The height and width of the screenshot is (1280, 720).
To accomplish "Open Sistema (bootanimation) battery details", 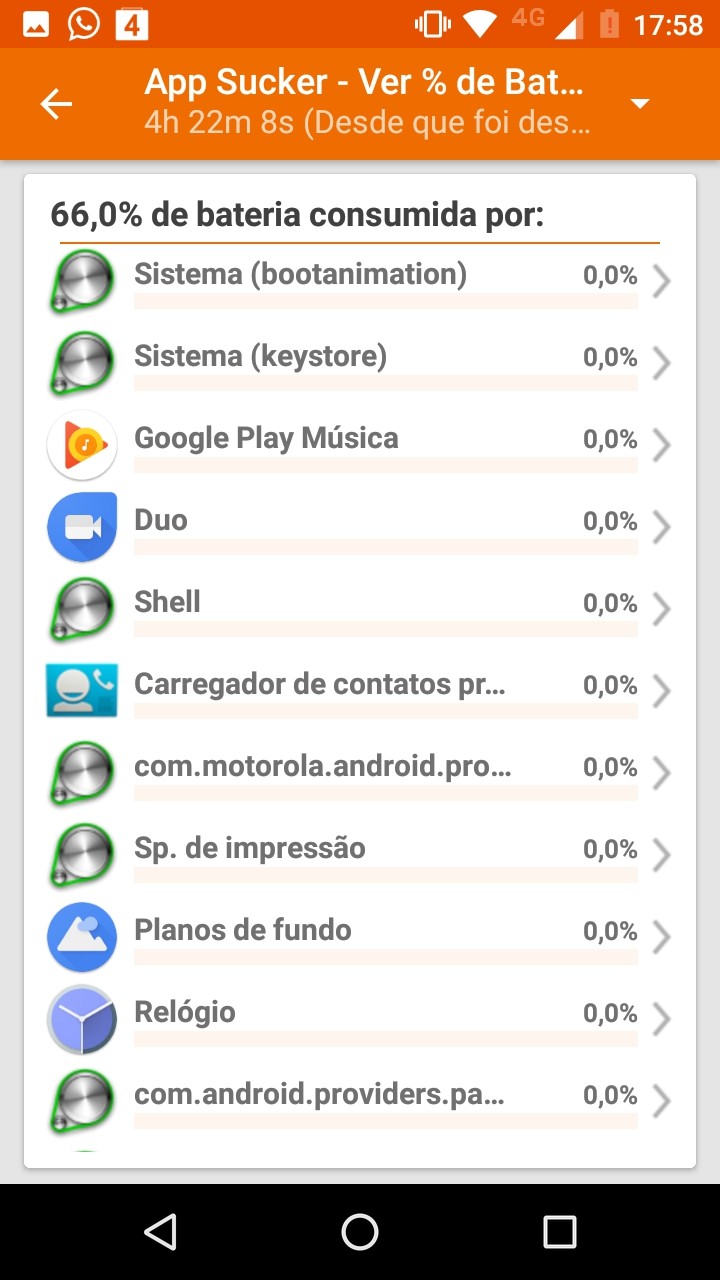I will [x=360, y=280].
